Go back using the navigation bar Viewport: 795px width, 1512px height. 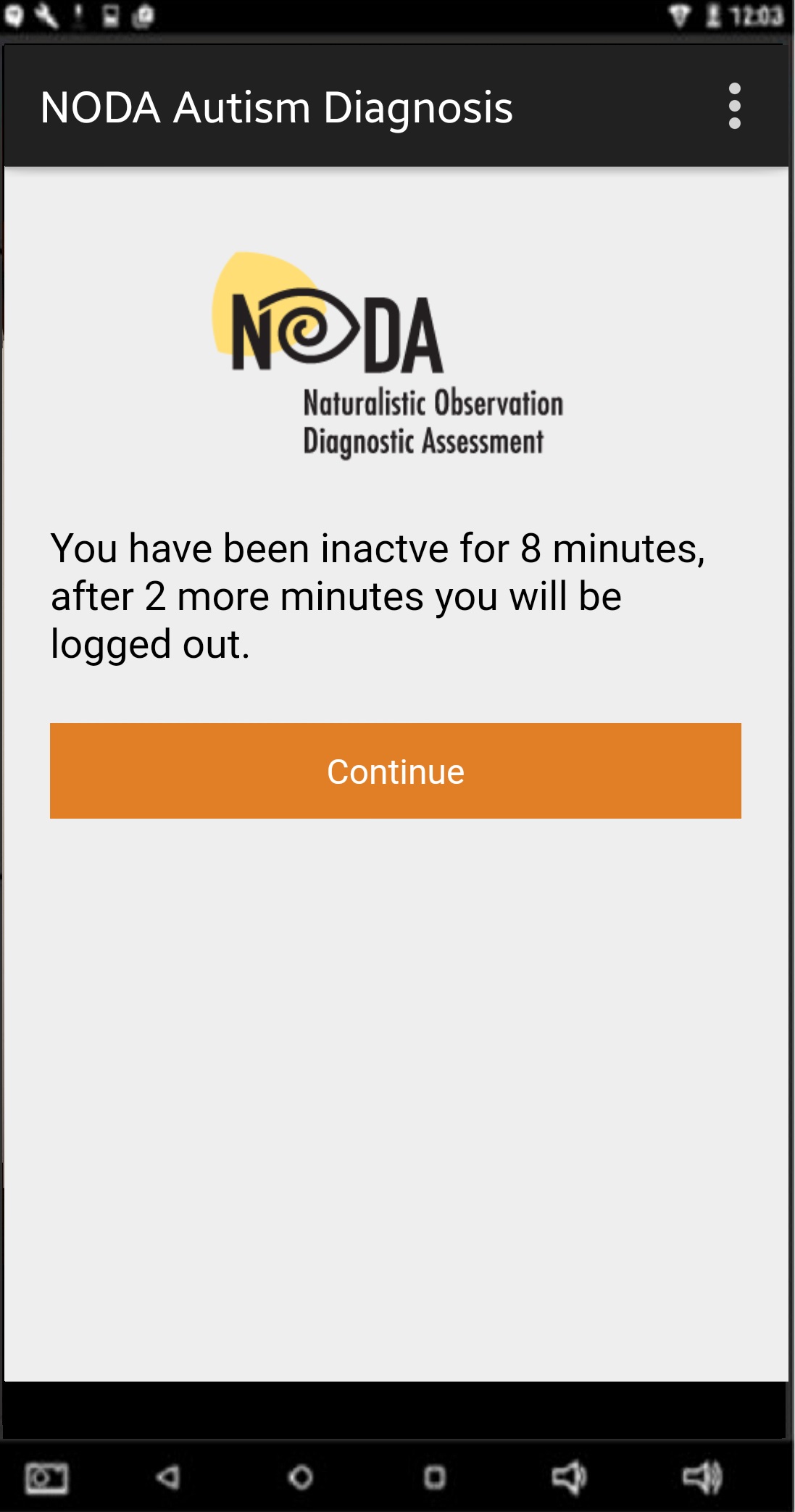click(168, 1477)
